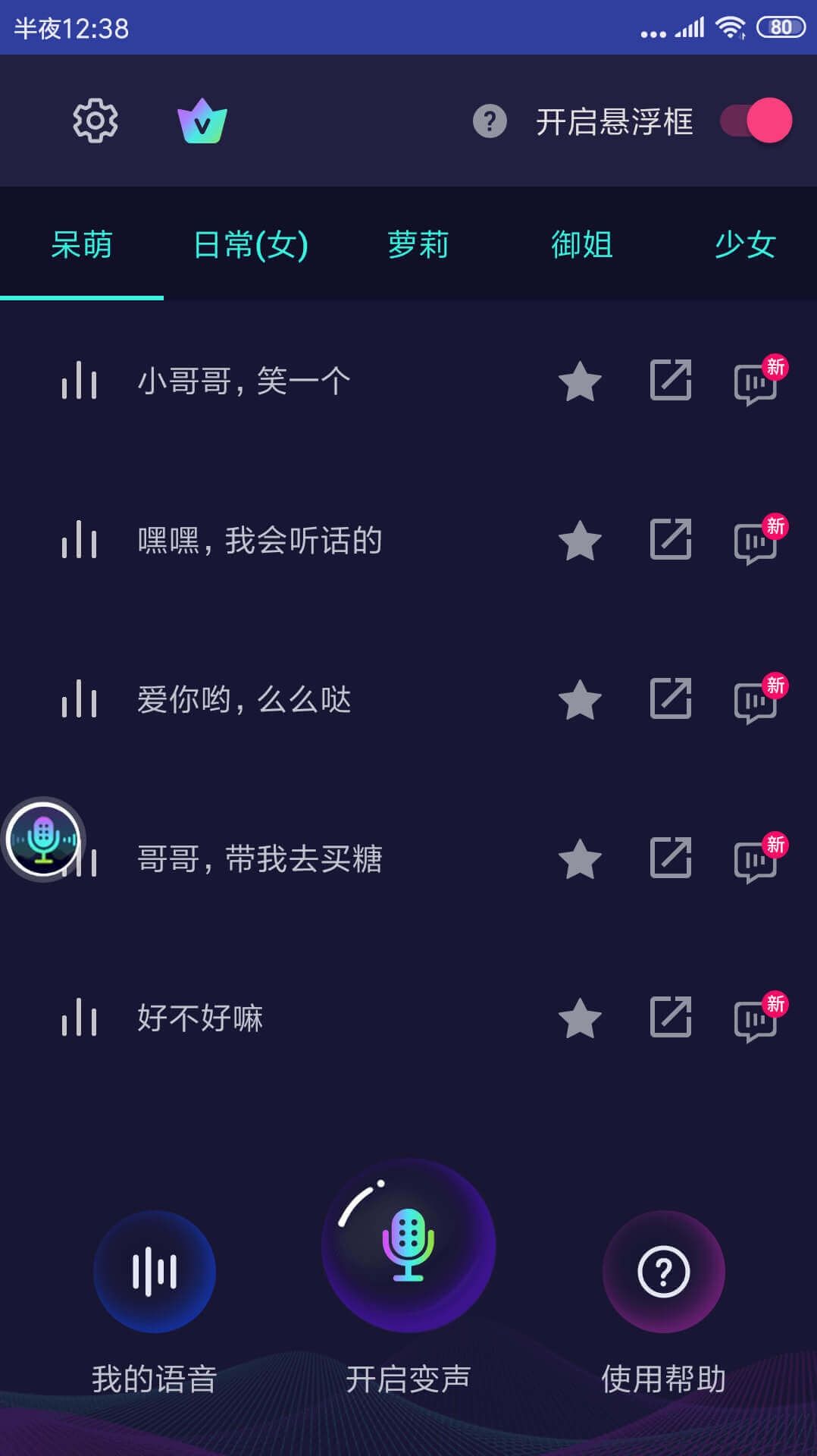Switch to the 日常(女) tab

pos(250,245)
